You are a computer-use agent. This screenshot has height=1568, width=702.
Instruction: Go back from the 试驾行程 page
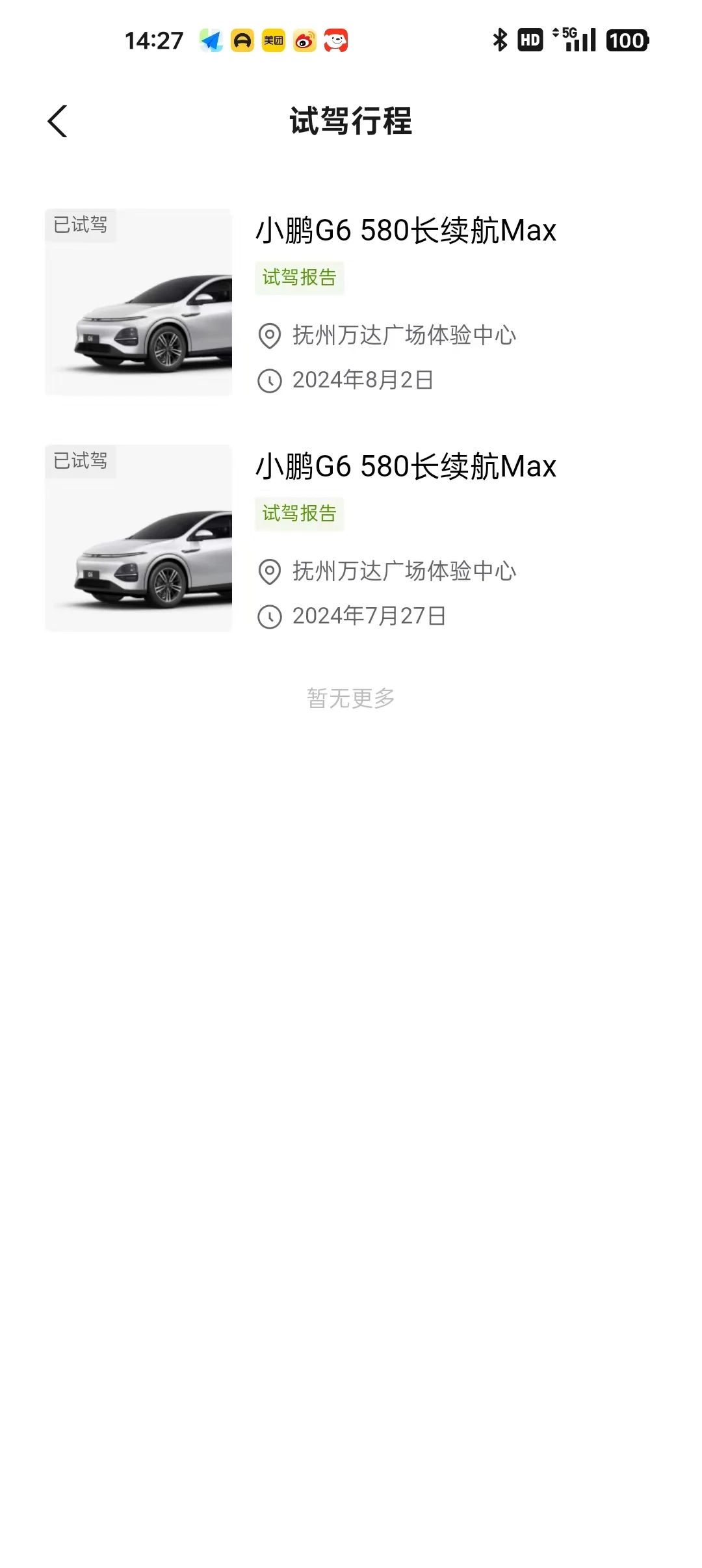click(57, 122)
